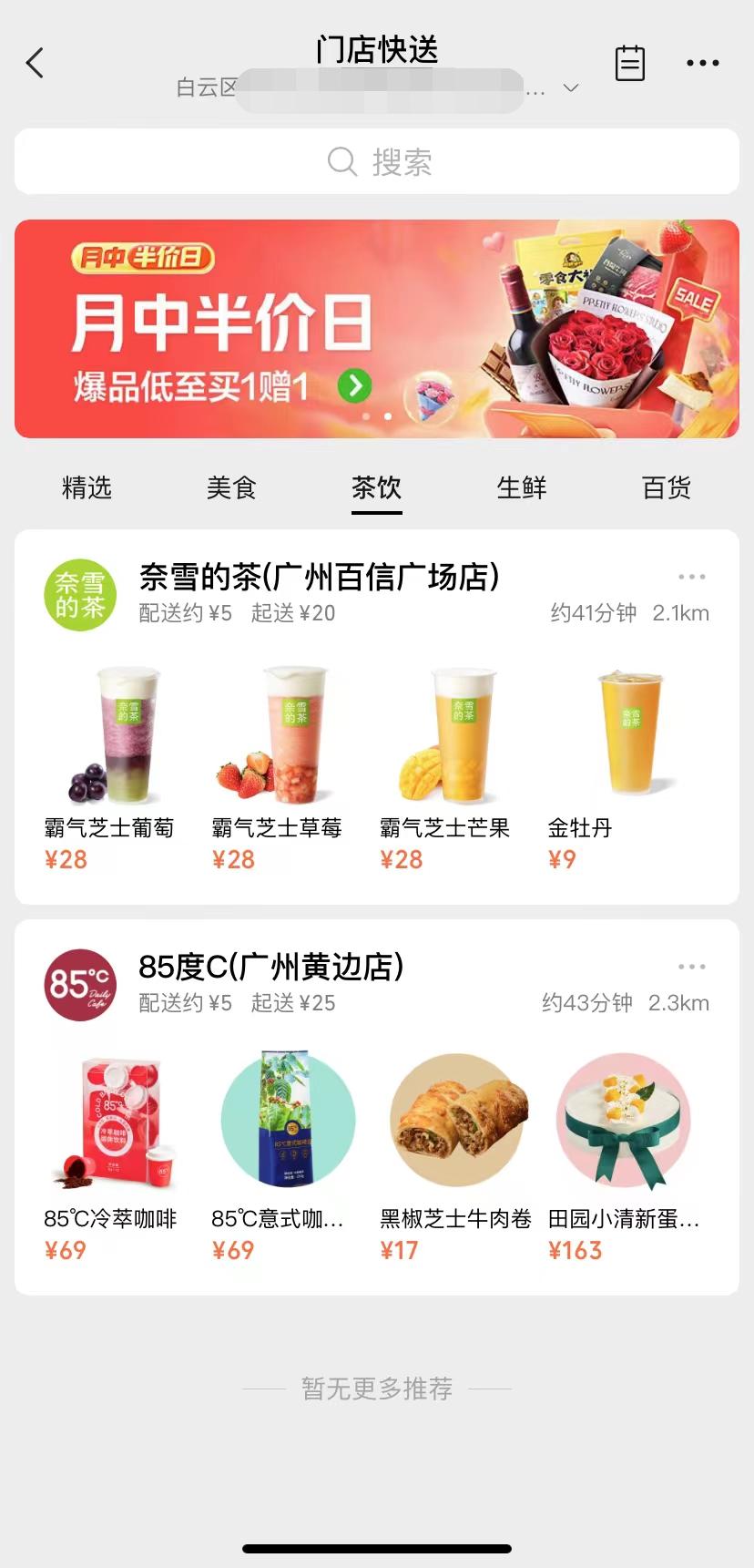Collapse the 白云区 location selector chevron

pos(570,88)
